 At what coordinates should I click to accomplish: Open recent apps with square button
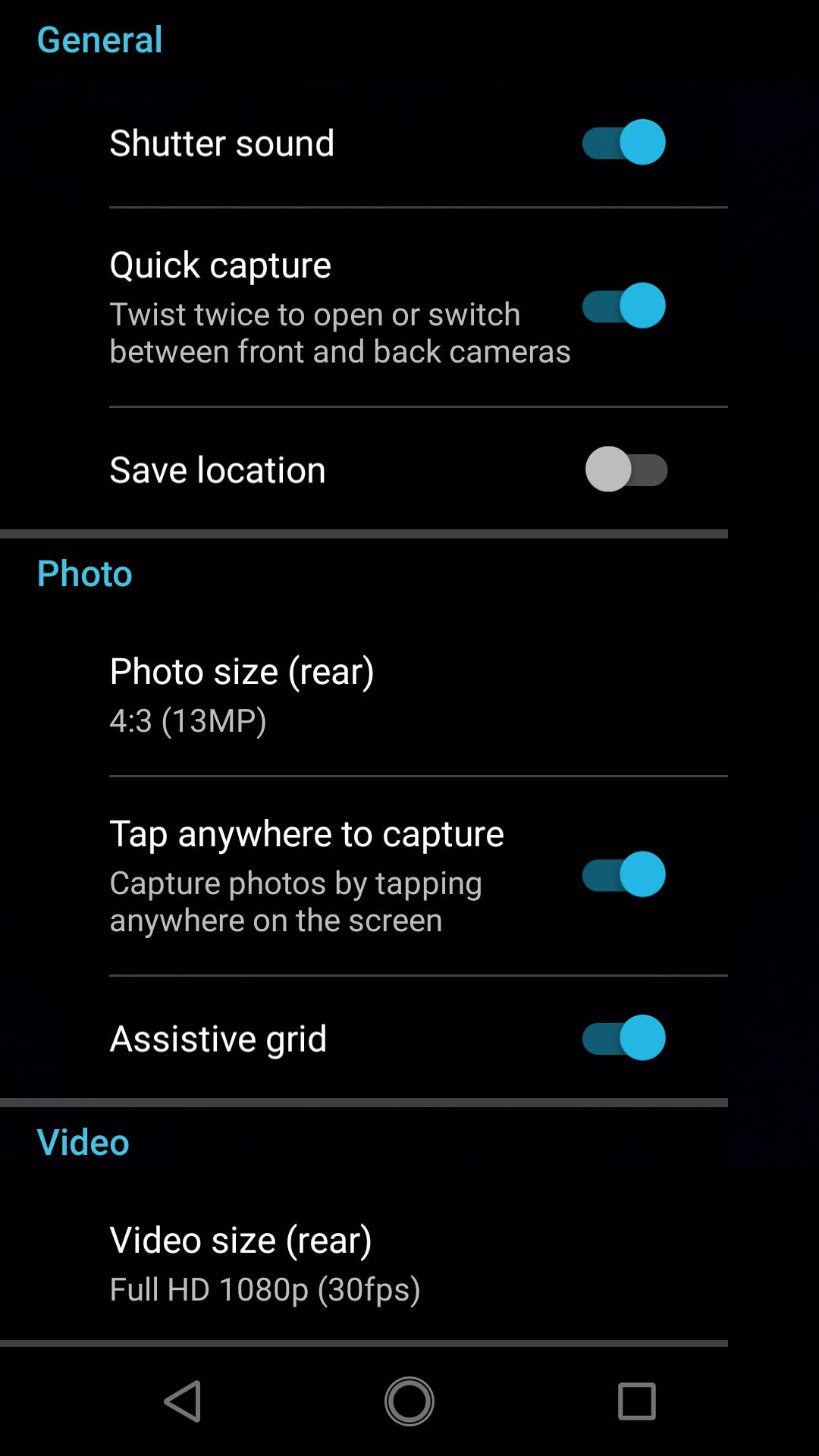(637, 1401)
